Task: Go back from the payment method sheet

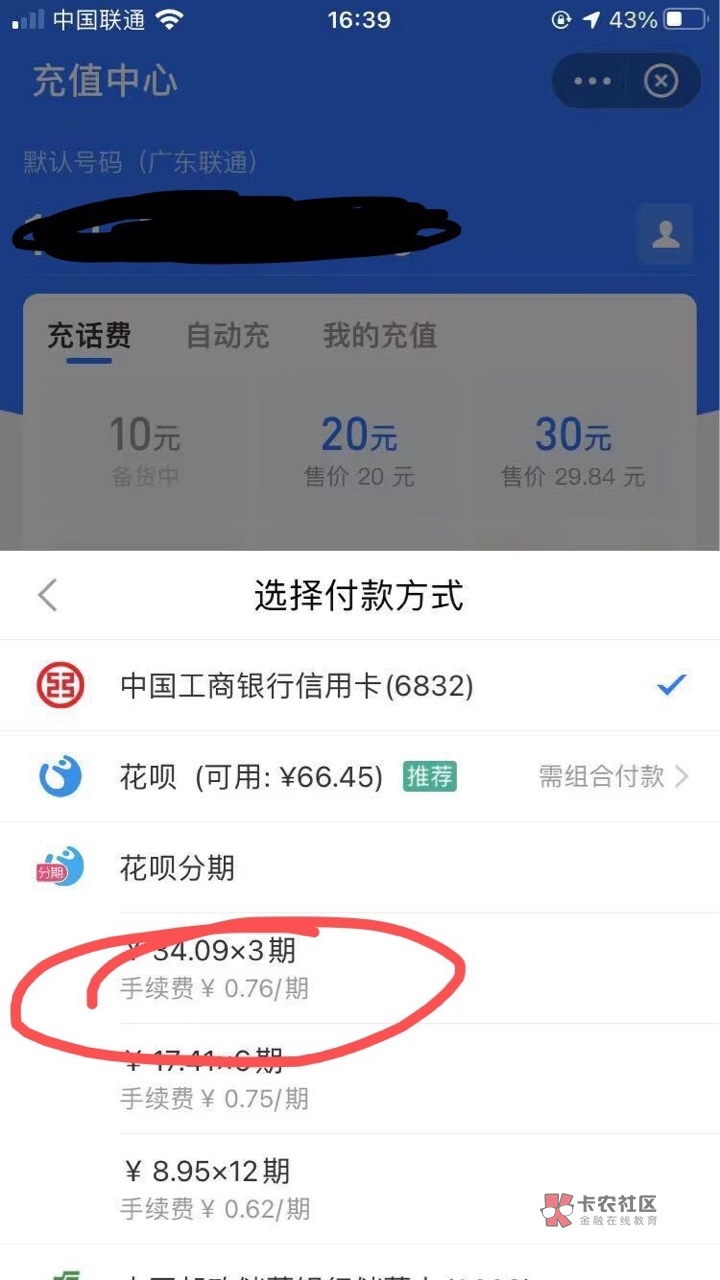Action: tap(48, 596)
